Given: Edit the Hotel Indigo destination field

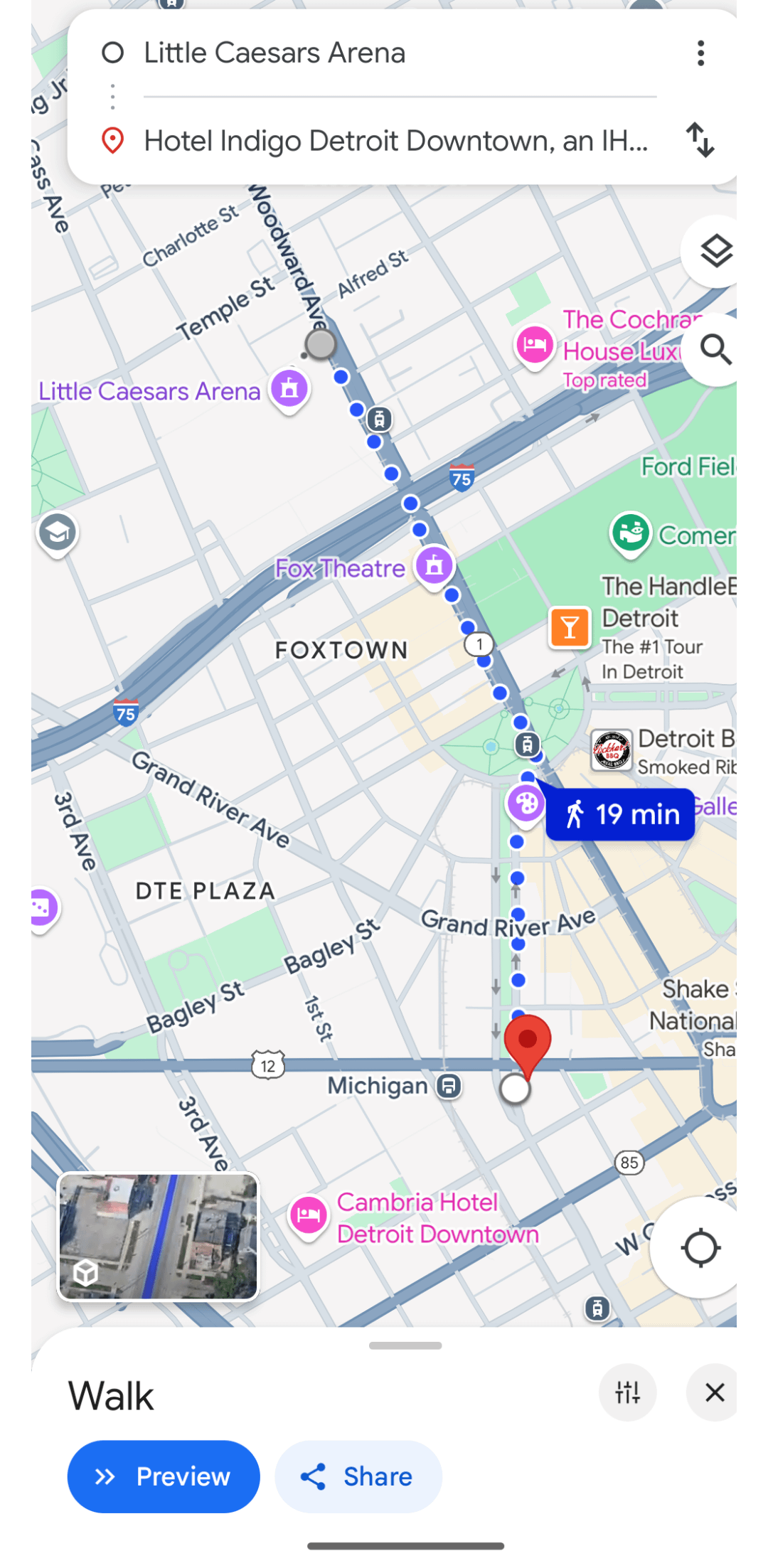Looking at the screenshot, I should pos(395,141).
